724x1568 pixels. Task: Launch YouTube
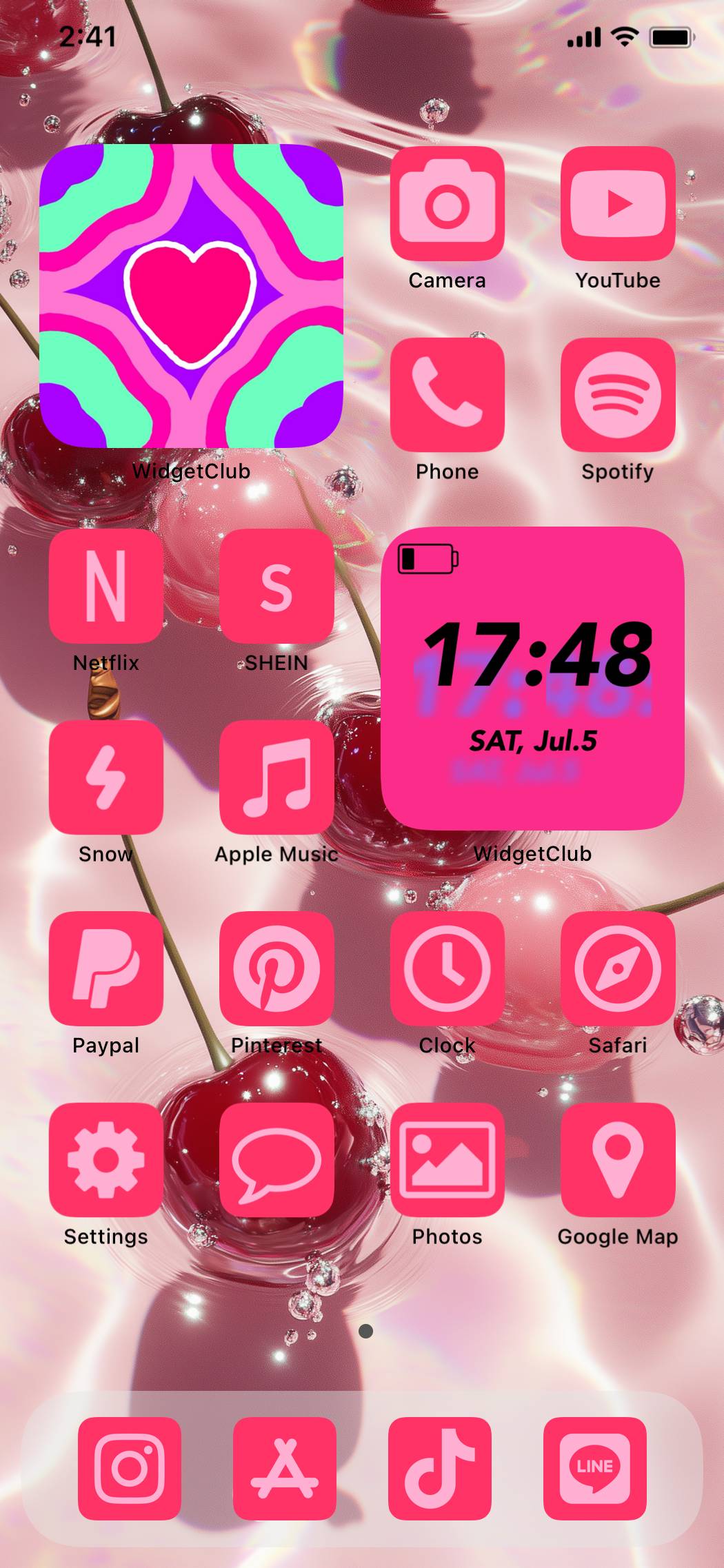[x=617, y=204]
